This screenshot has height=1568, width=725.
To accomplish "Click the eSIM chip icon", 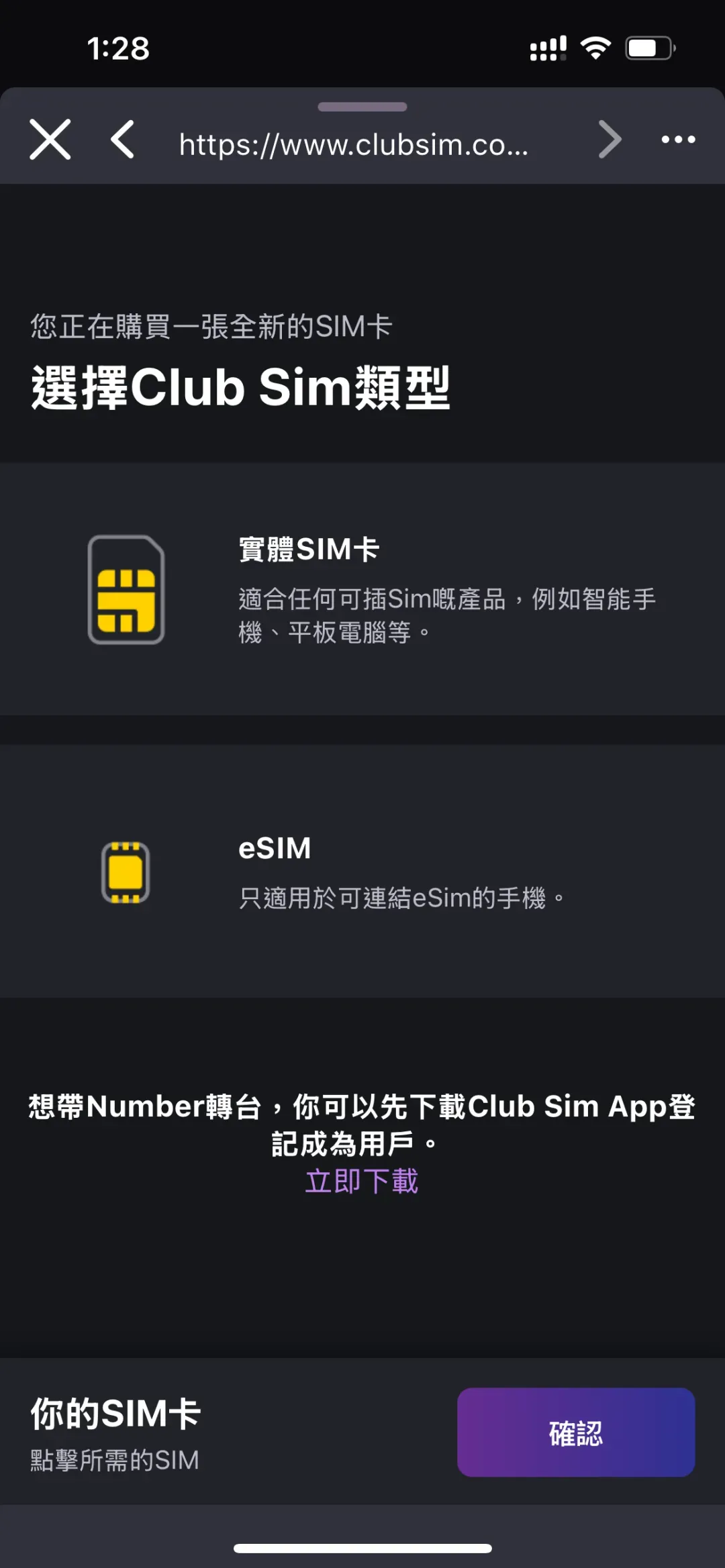I will pos(125,872).
